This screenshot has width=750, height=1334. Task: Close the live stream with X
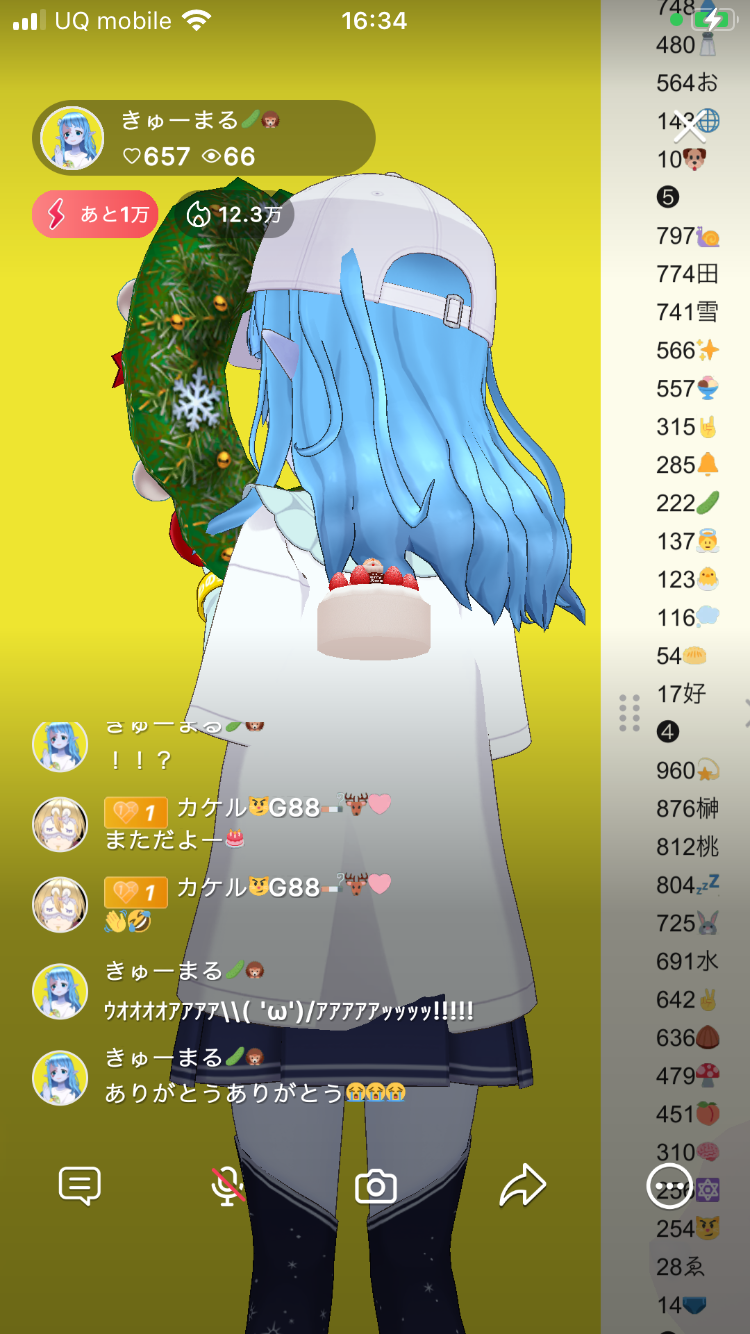tap(688, 127)
